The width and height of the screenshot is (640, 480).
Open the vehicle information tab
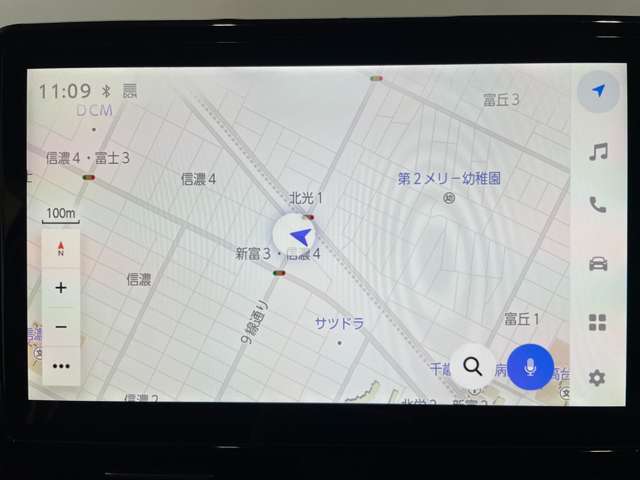(x=598, y=263)
